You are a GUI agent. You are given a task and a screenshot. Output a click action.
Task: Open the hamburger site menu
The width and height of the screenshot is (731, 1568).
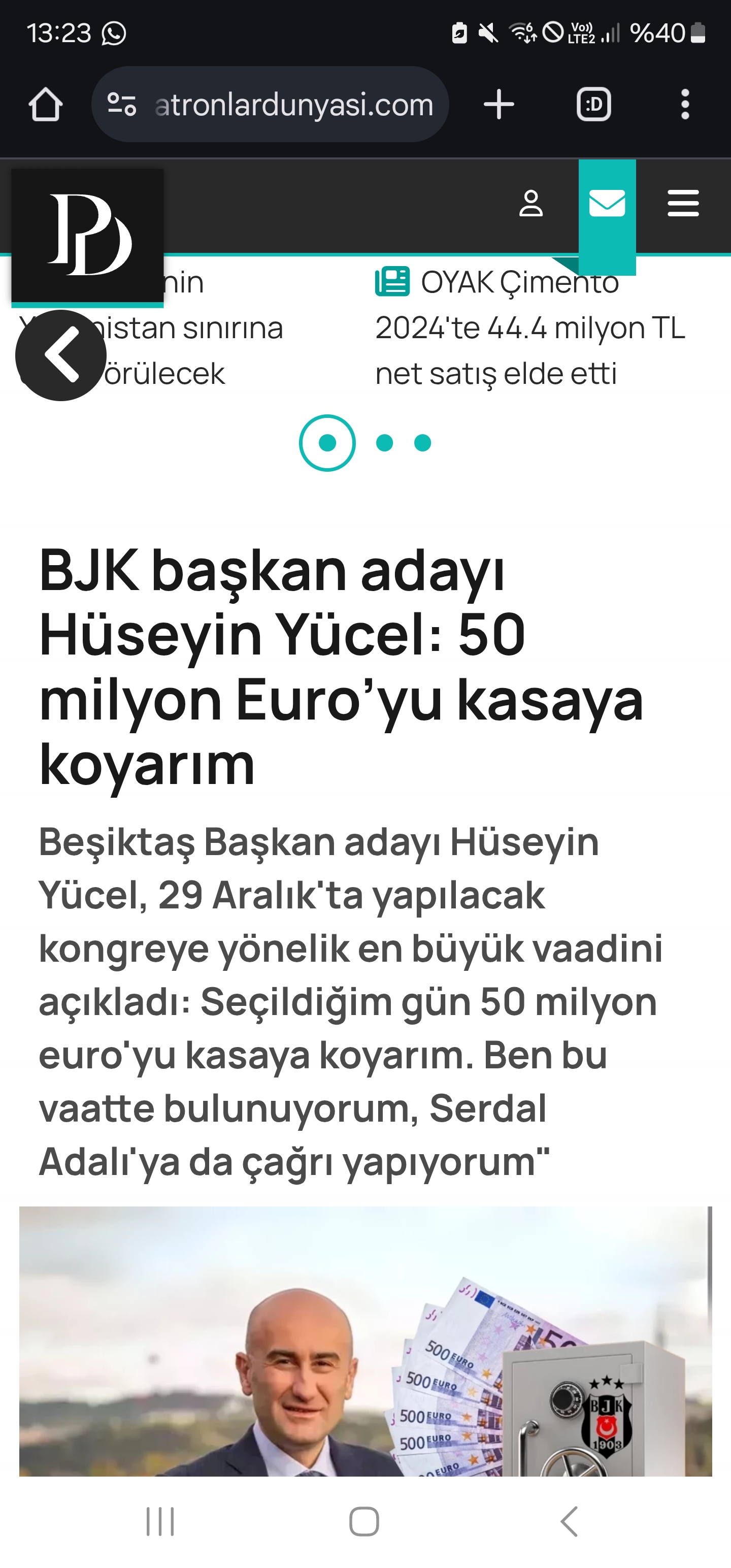[x=683, y=203]
